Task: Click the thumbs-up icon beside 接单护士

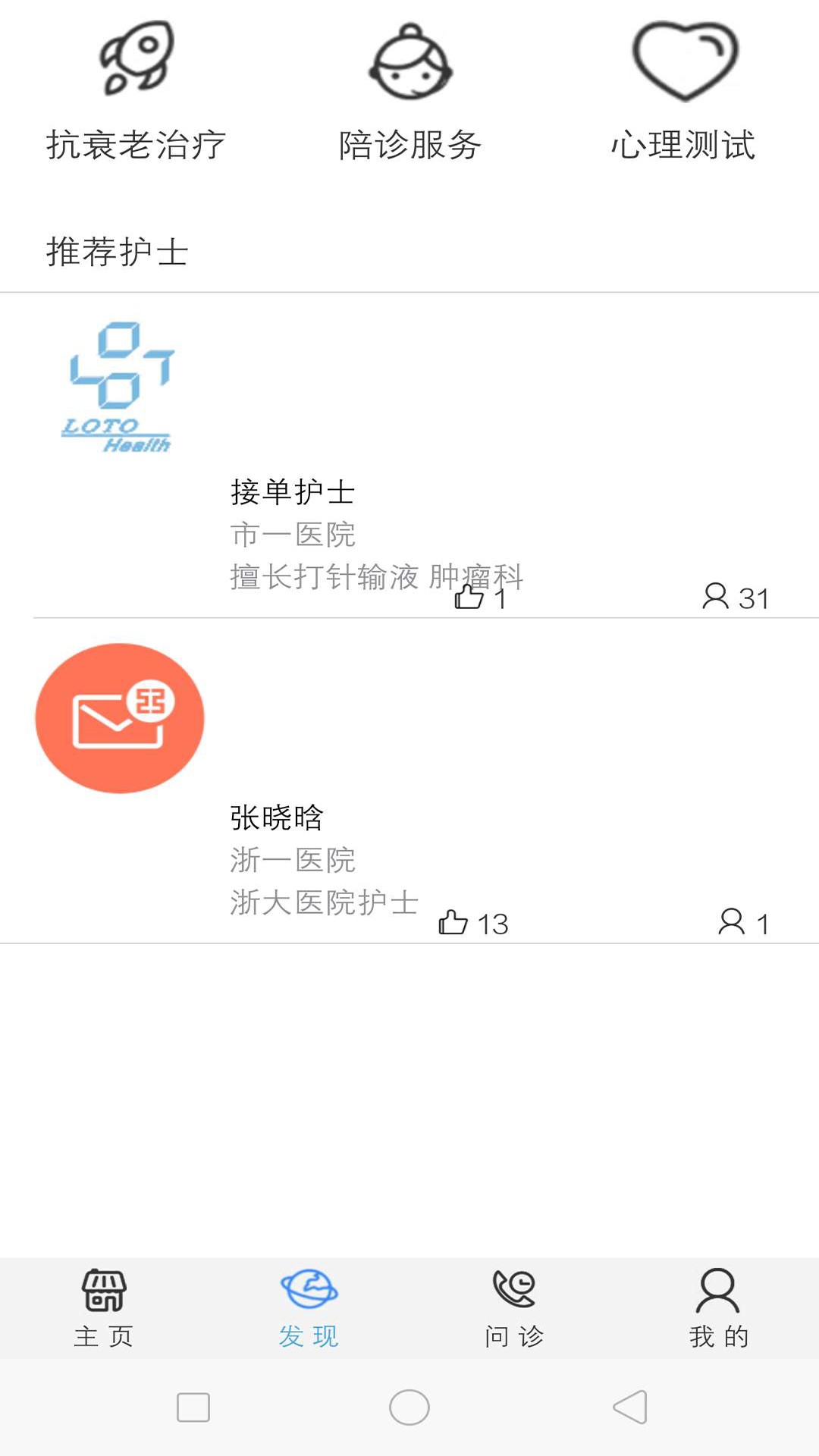Action: 469,598
